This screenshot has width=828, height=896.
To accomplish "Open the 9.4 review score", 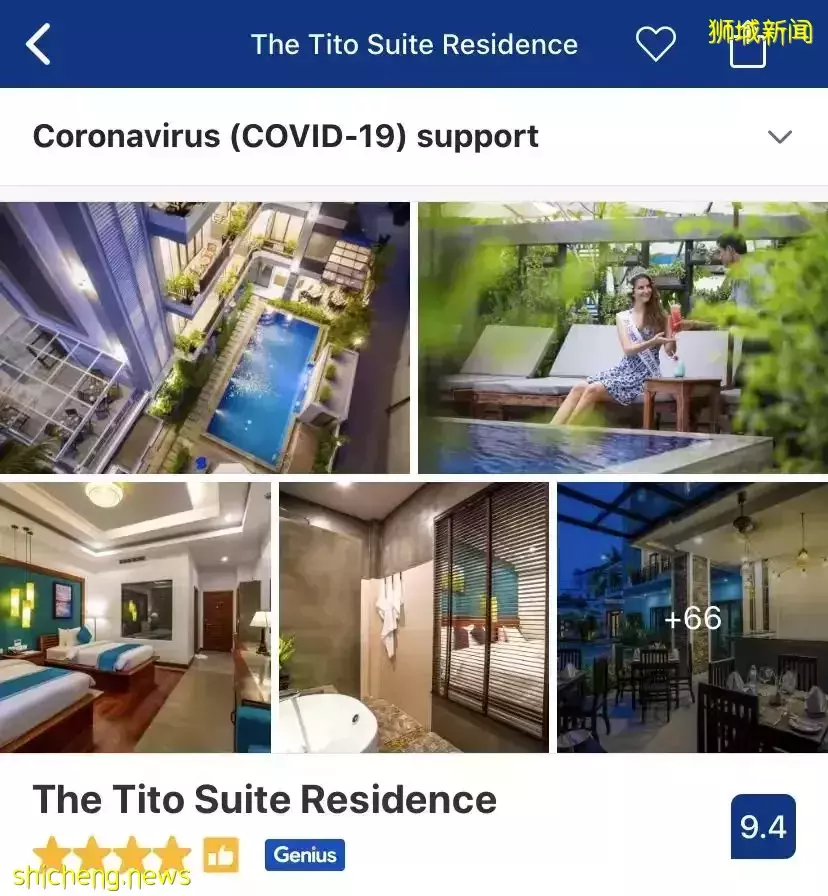I will [x=763, y=827].
